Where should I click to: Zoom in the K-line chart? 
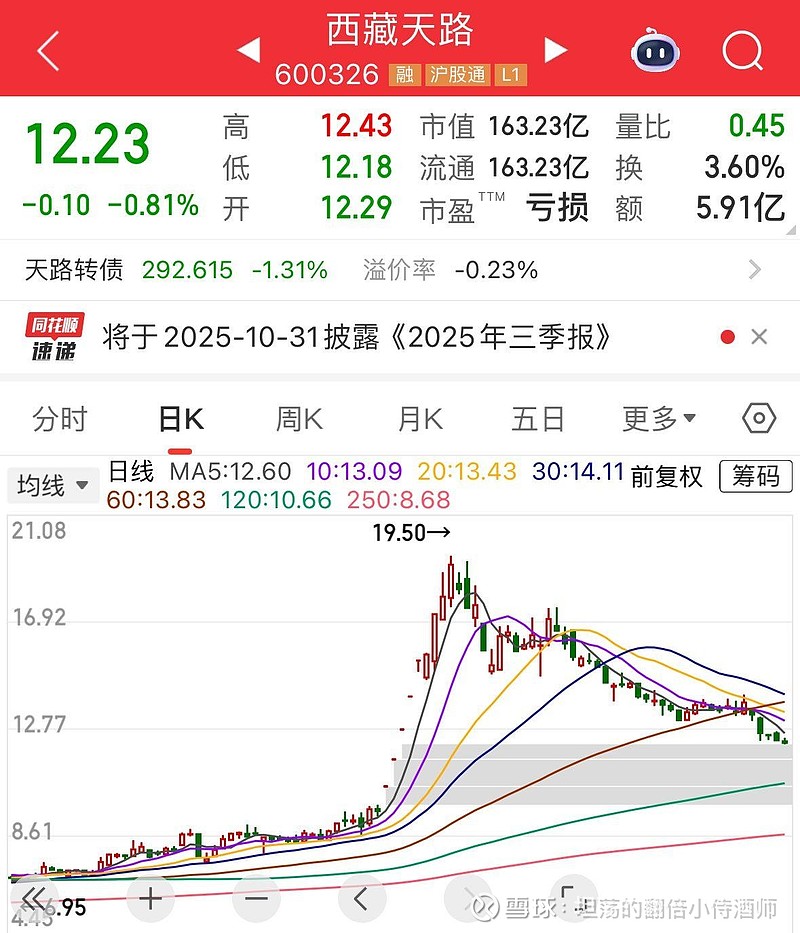(150, 898)
